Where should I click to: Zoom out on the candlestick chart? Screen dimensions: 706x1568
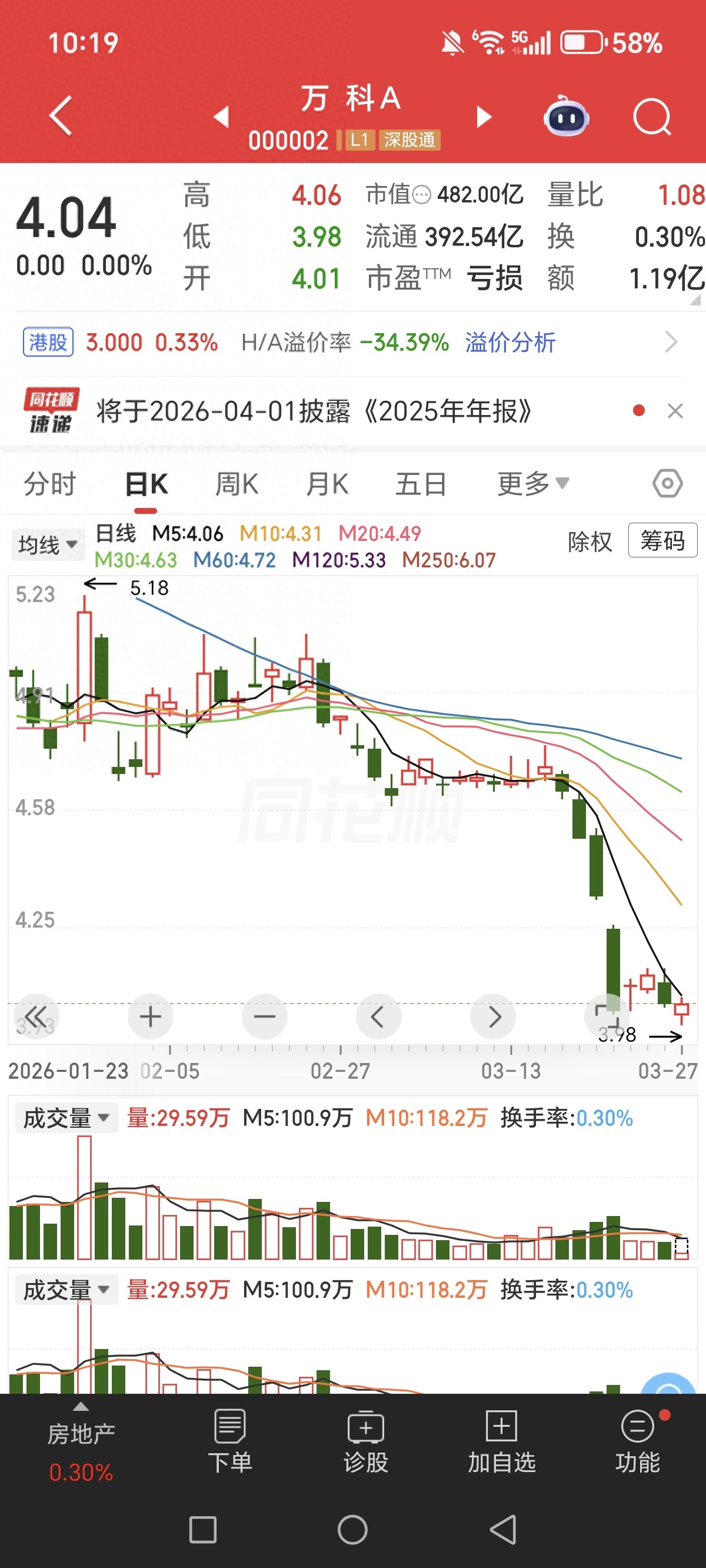coord(264,1015)
